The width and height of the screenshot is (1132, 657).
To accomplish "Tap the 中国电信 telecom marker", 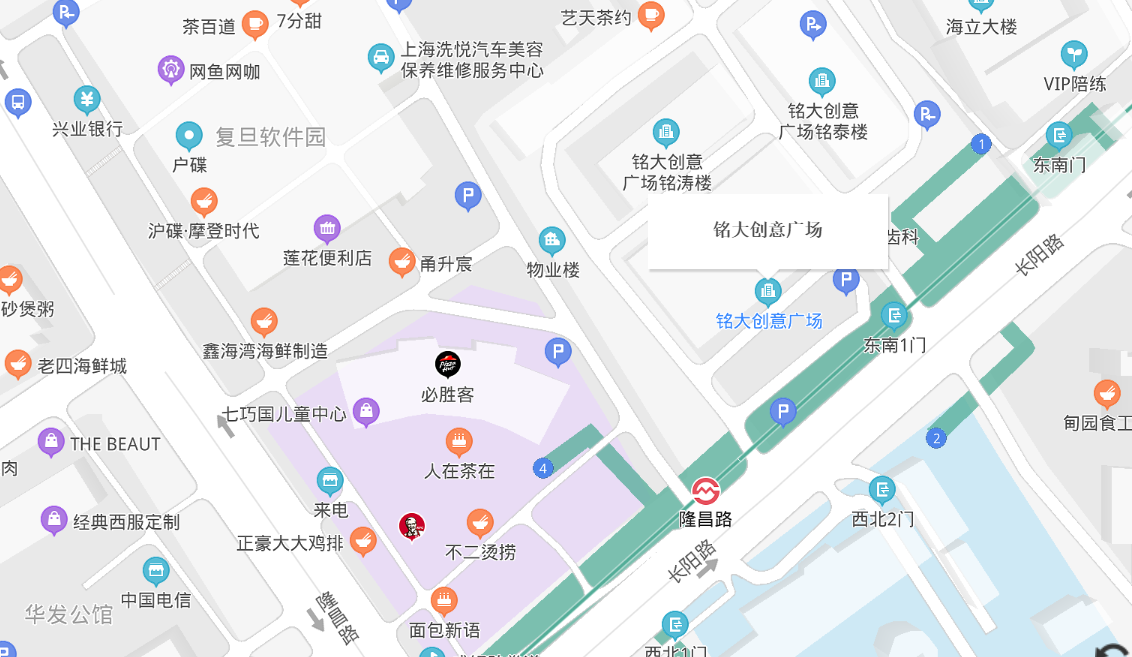I will [156, 571].
